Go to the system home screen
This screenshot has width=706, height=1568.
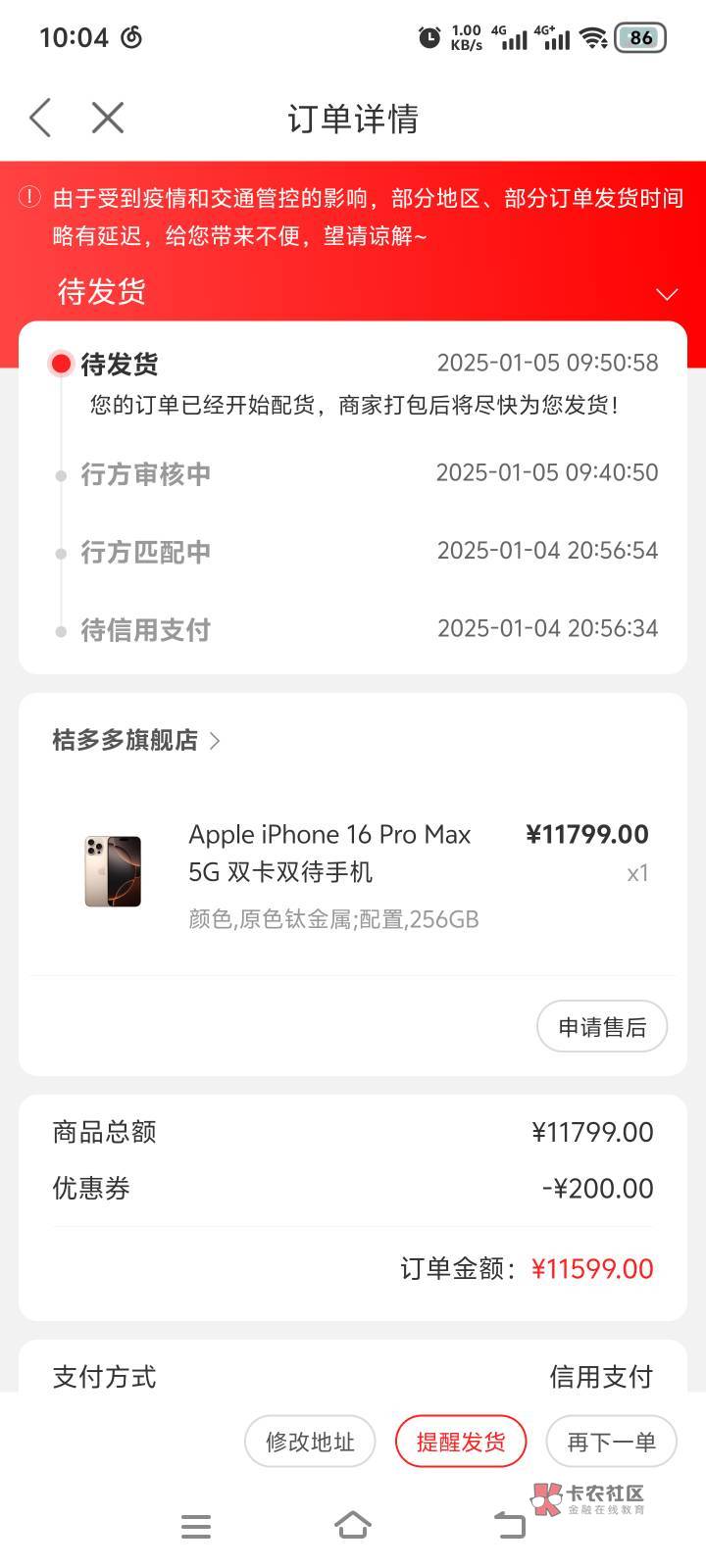coord(353,1525)
